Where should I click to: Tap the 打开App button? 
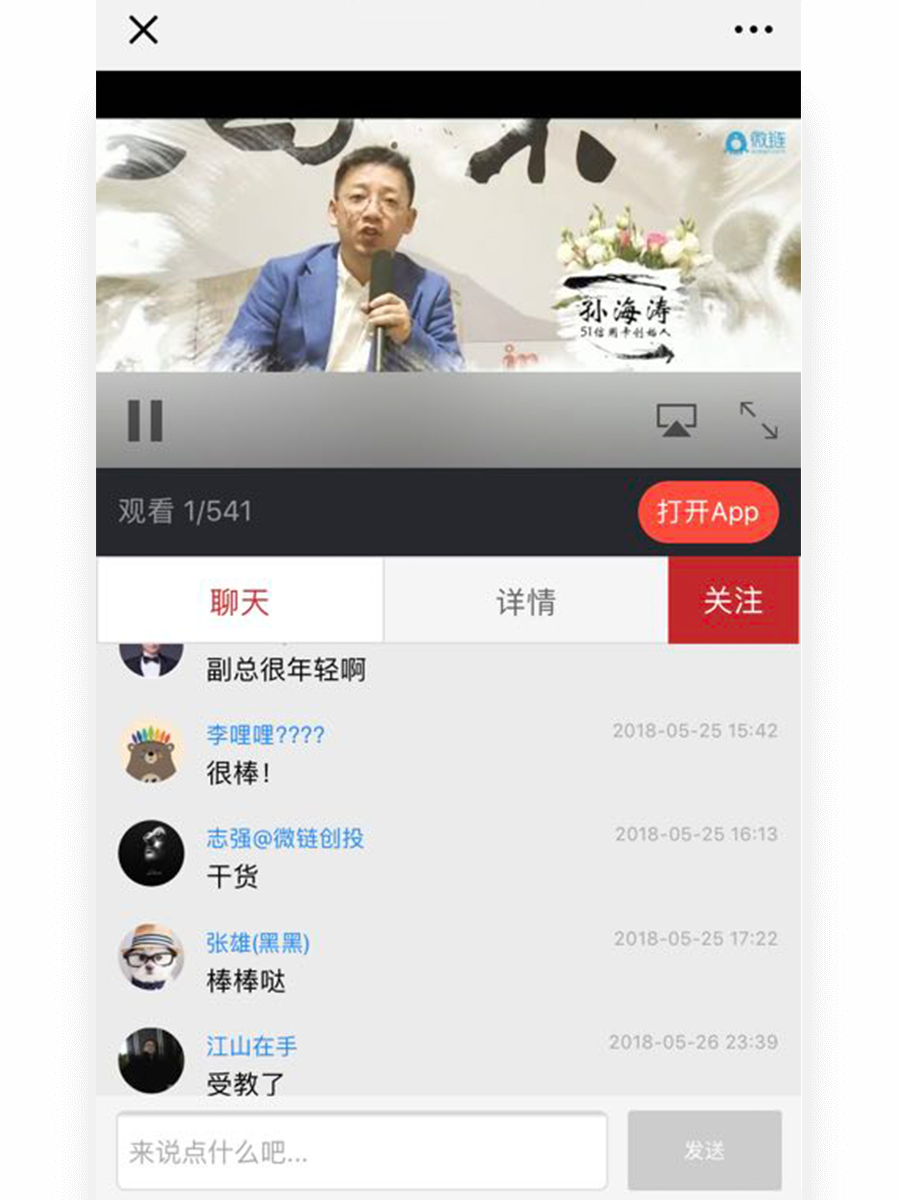708,512
